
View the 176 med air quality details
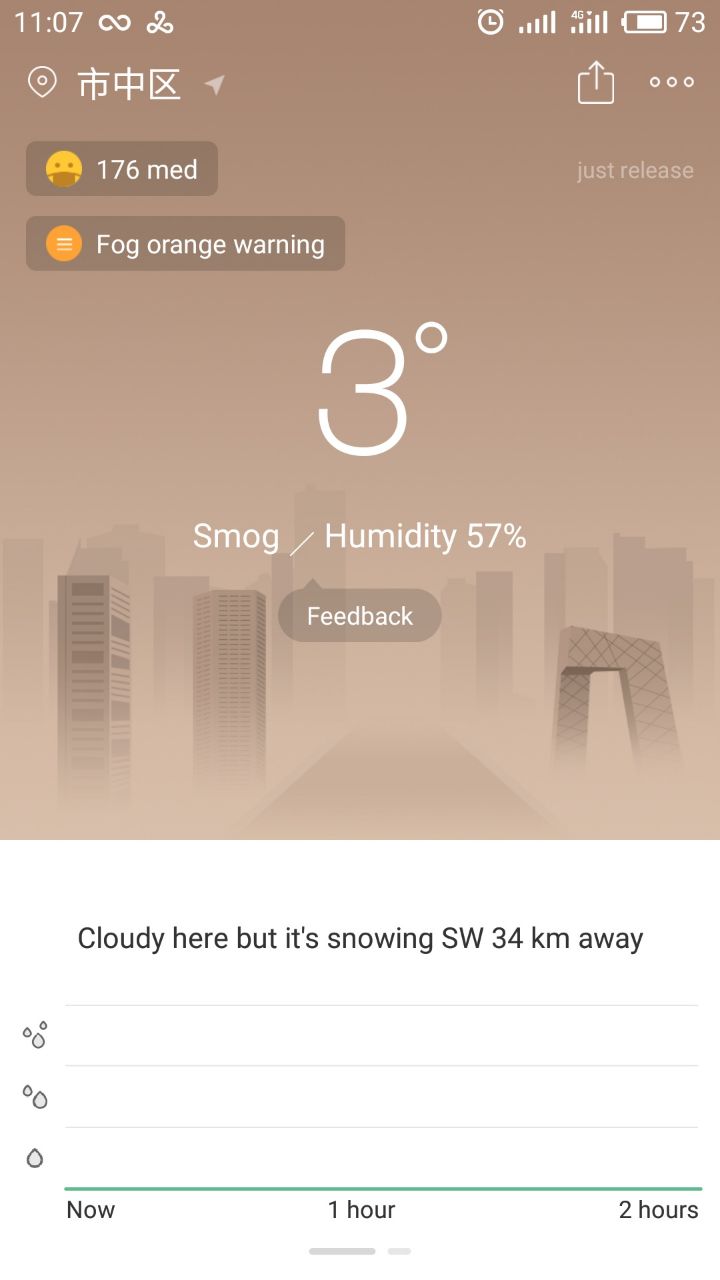point(122,169)
